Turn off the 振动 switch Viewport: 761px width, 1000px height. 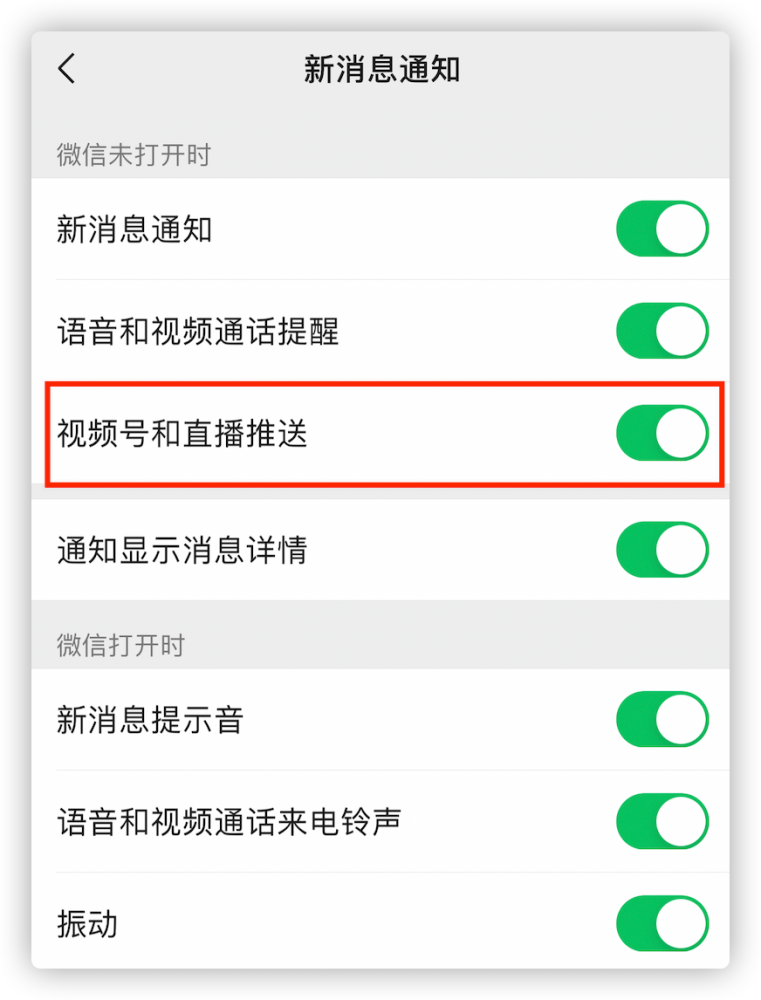click(662, 923)
